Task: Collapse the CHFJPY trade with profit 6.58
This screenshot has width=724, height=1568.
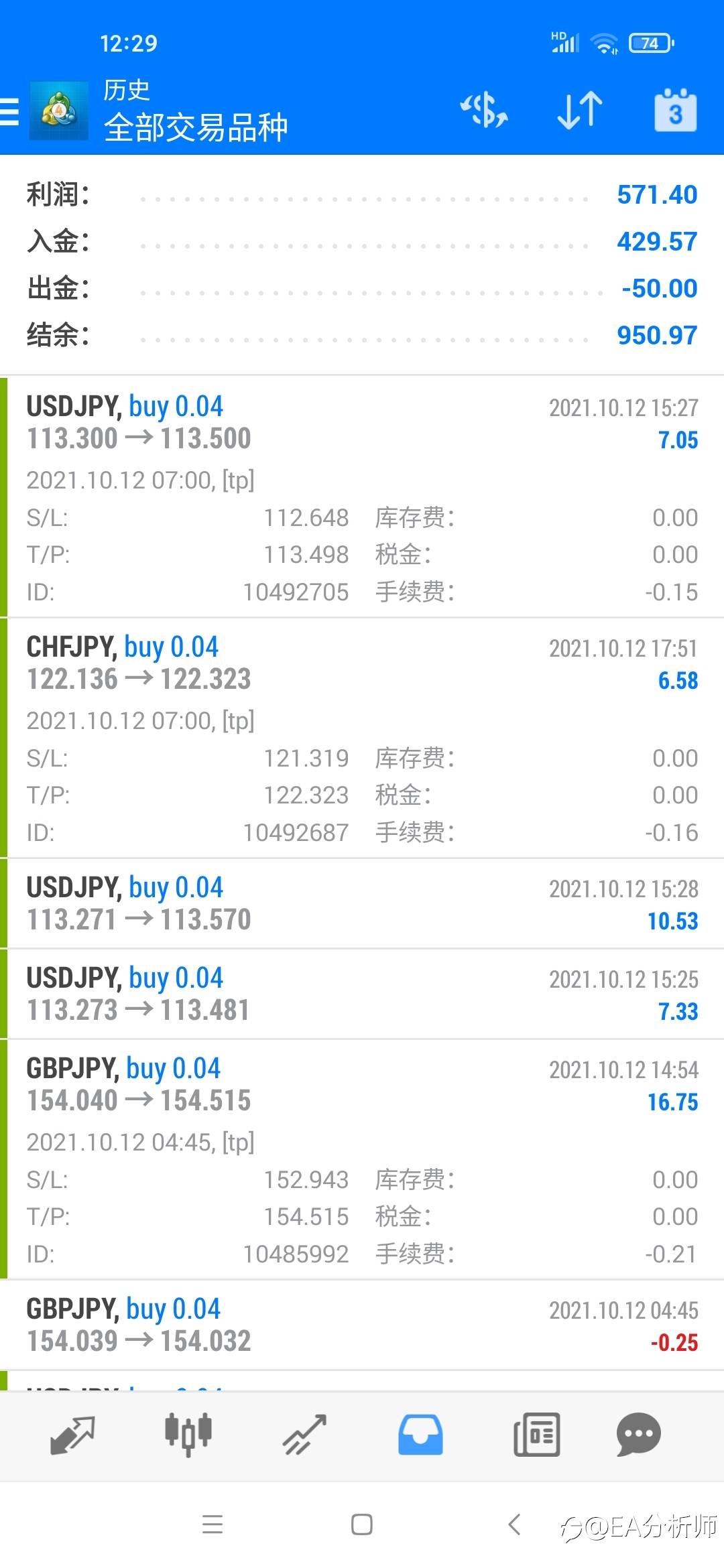Action: 362,738
